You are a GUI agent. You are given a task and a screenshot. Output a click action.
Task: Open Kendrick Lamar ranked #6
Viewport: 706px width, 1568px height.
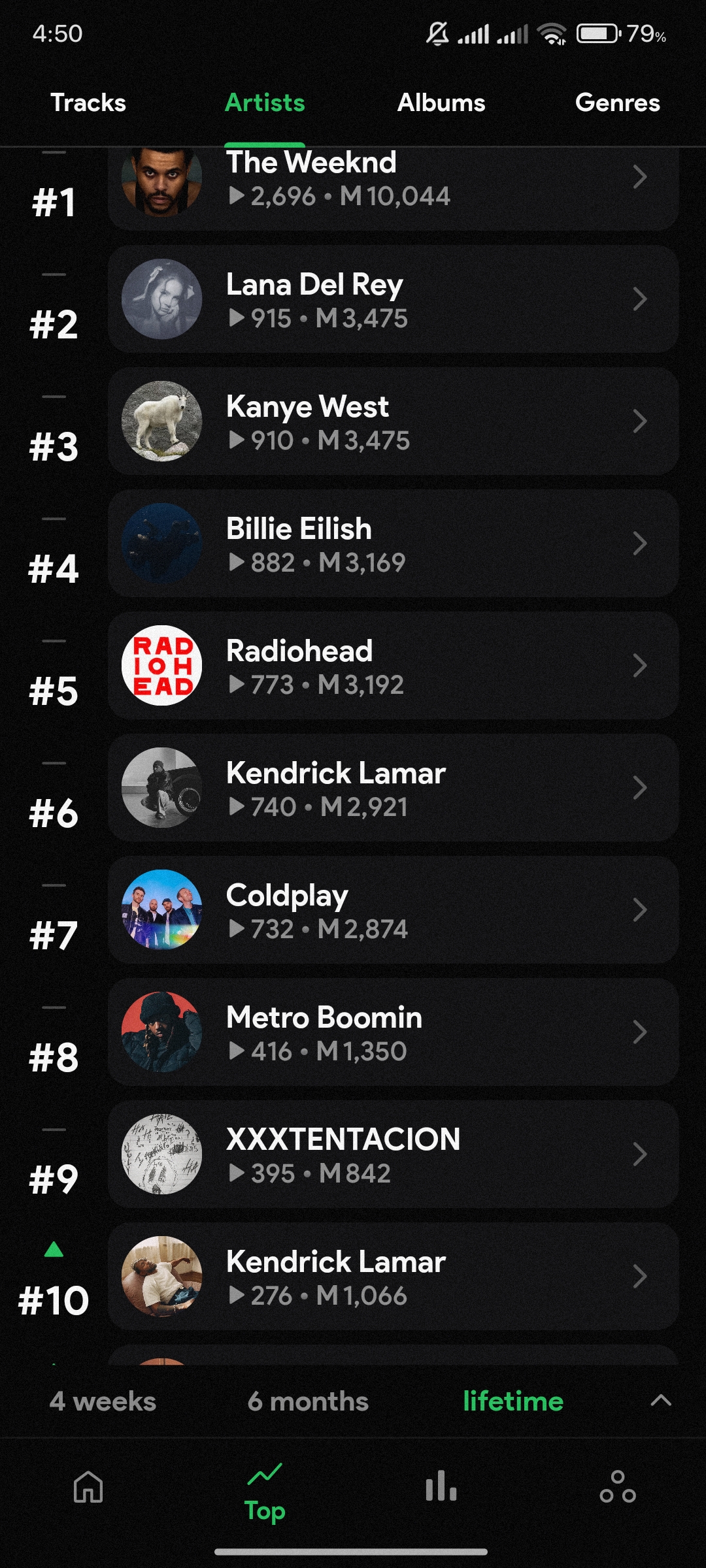(392, 788)
